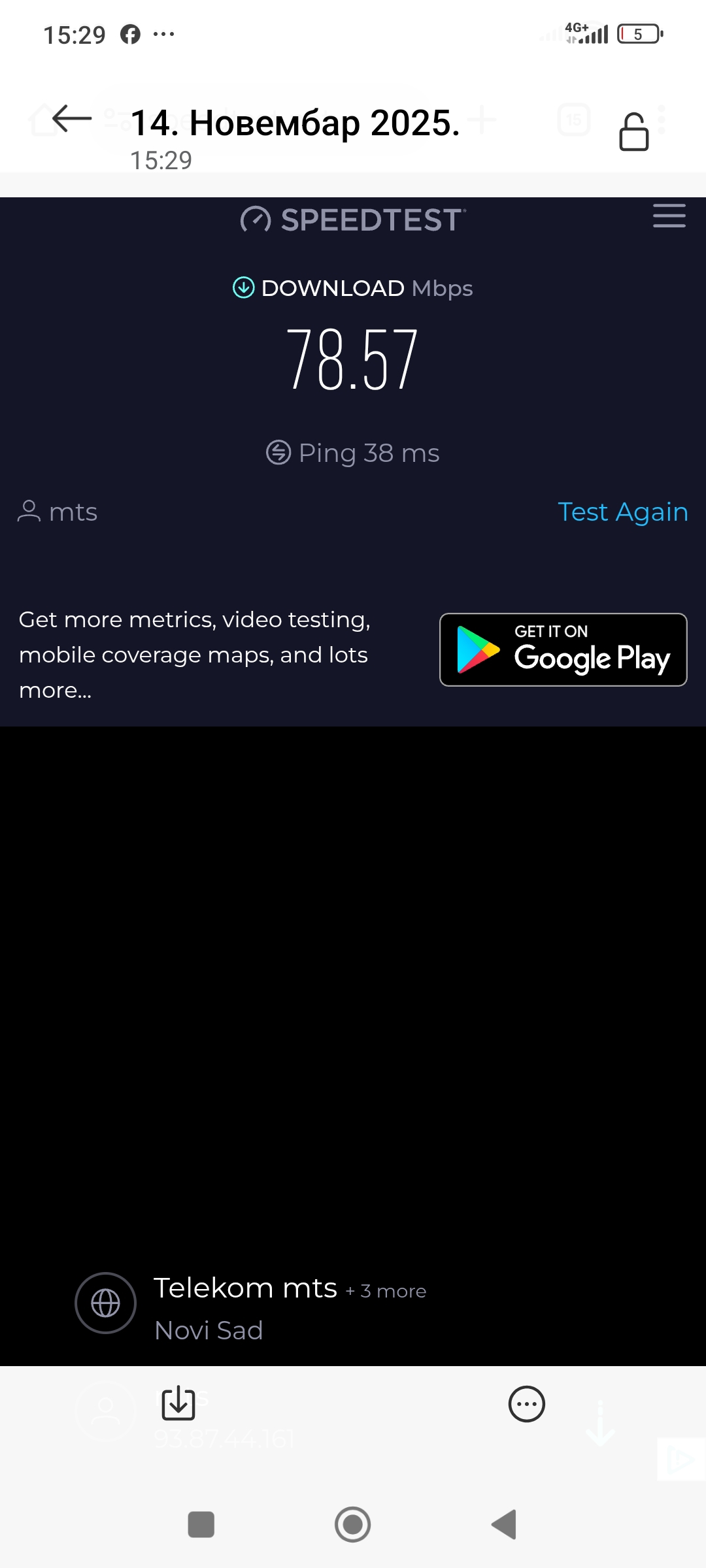Open the circled three-dots more options
Image resolution: width=706 pixels, height=1568 pixels.
[526, 1403]
